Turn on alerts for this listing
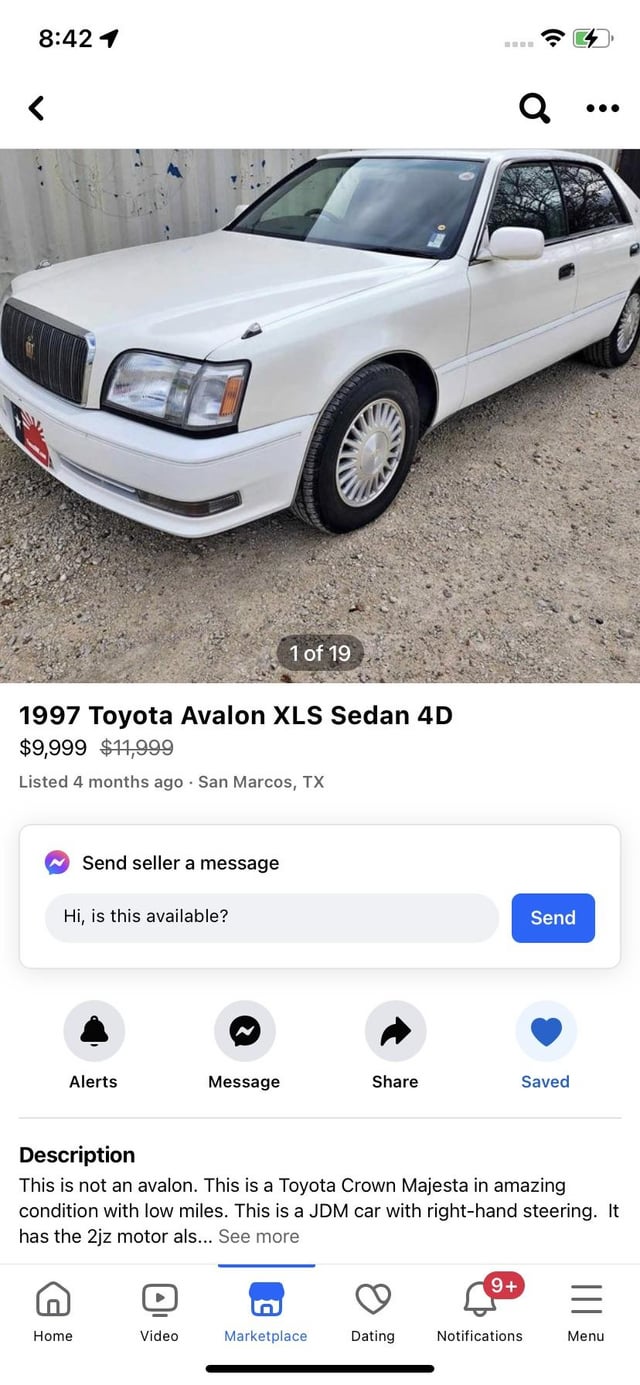The width and height of the screenshot is (640, 1385). 93,1031
